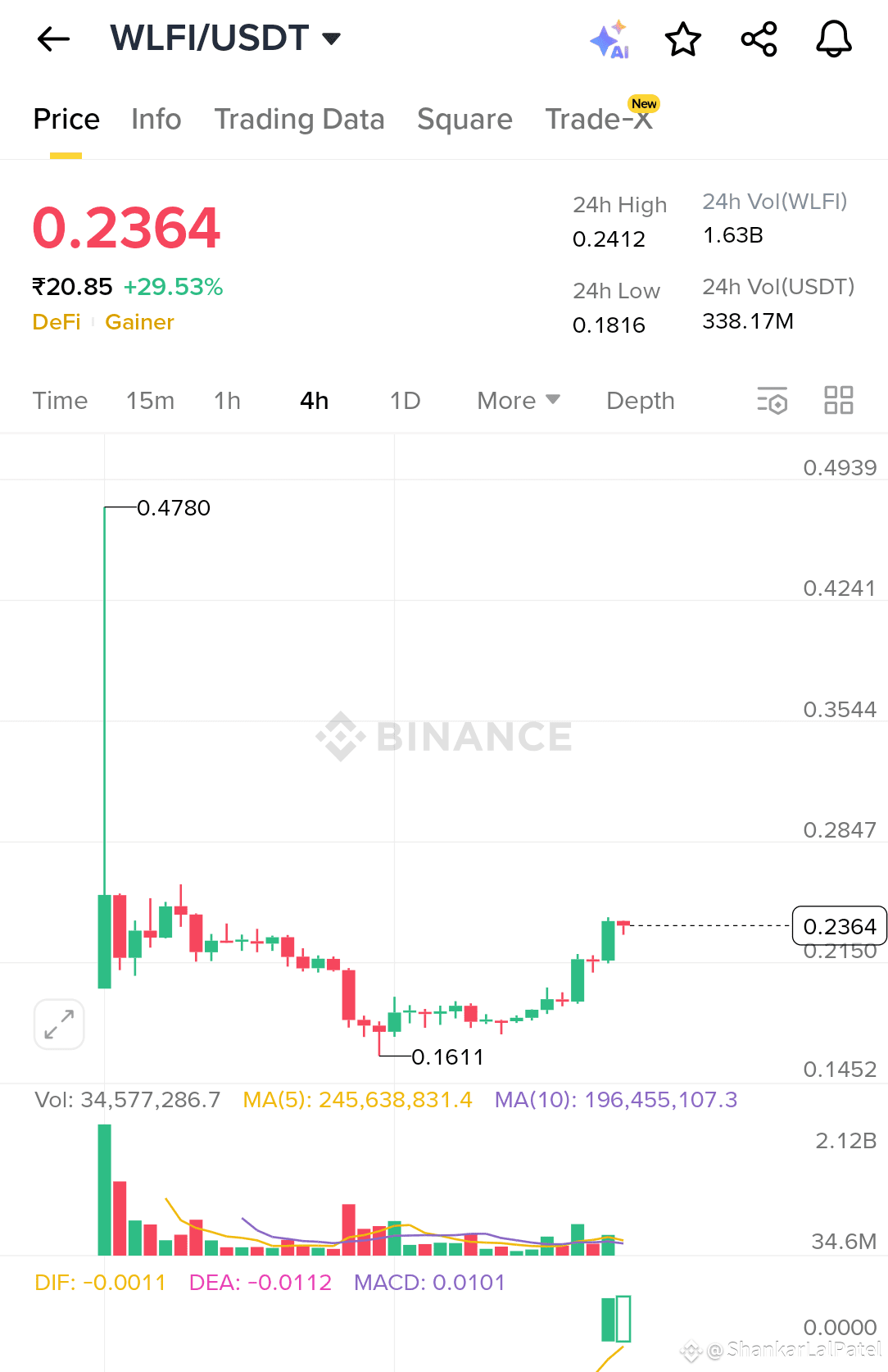The width and height of the screenshot is (888, 1372).
Task: Open the indicator settings icon
Action: tap(772, 401)
